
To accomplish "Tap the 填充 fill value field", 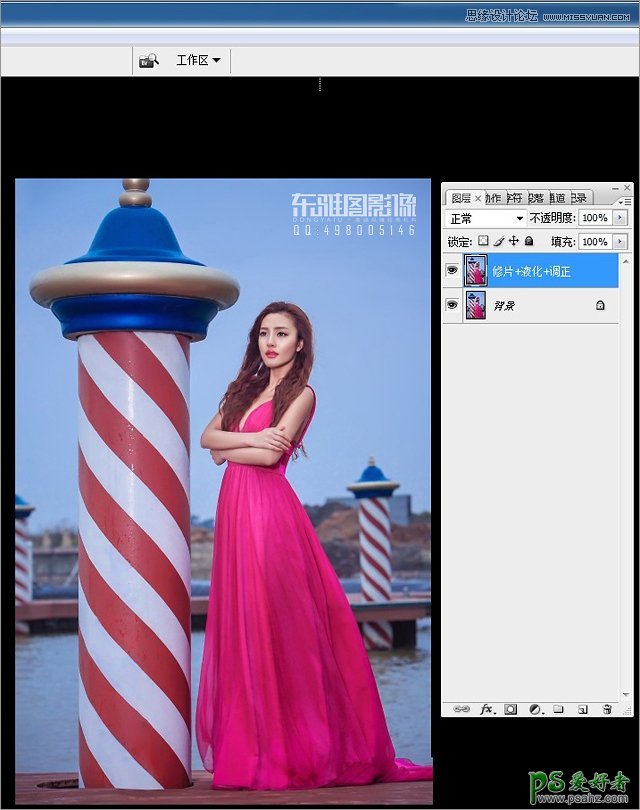I will [594, 242].
